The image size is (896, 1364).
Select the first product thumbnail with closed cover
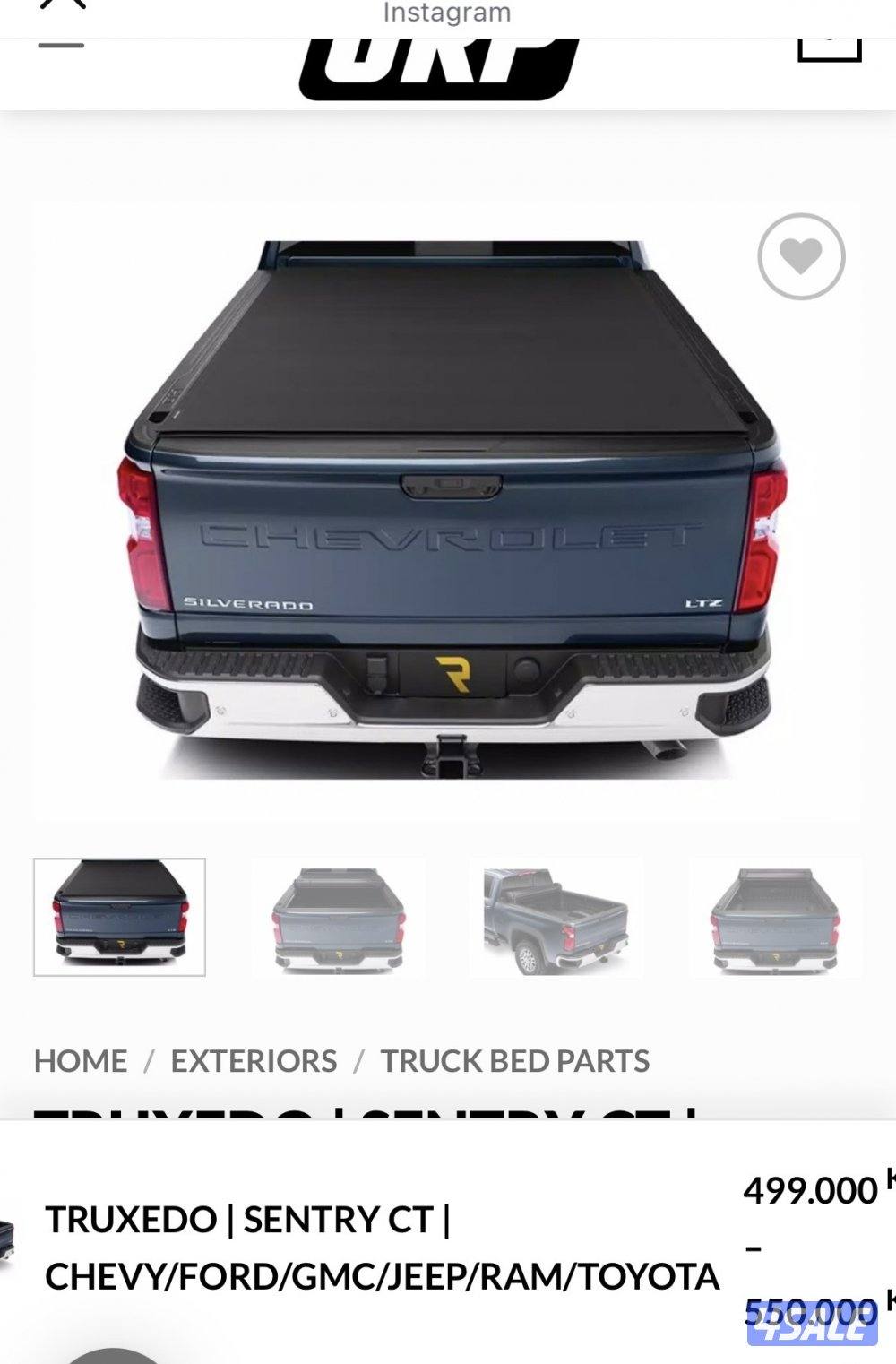click(x=119, y=917)
